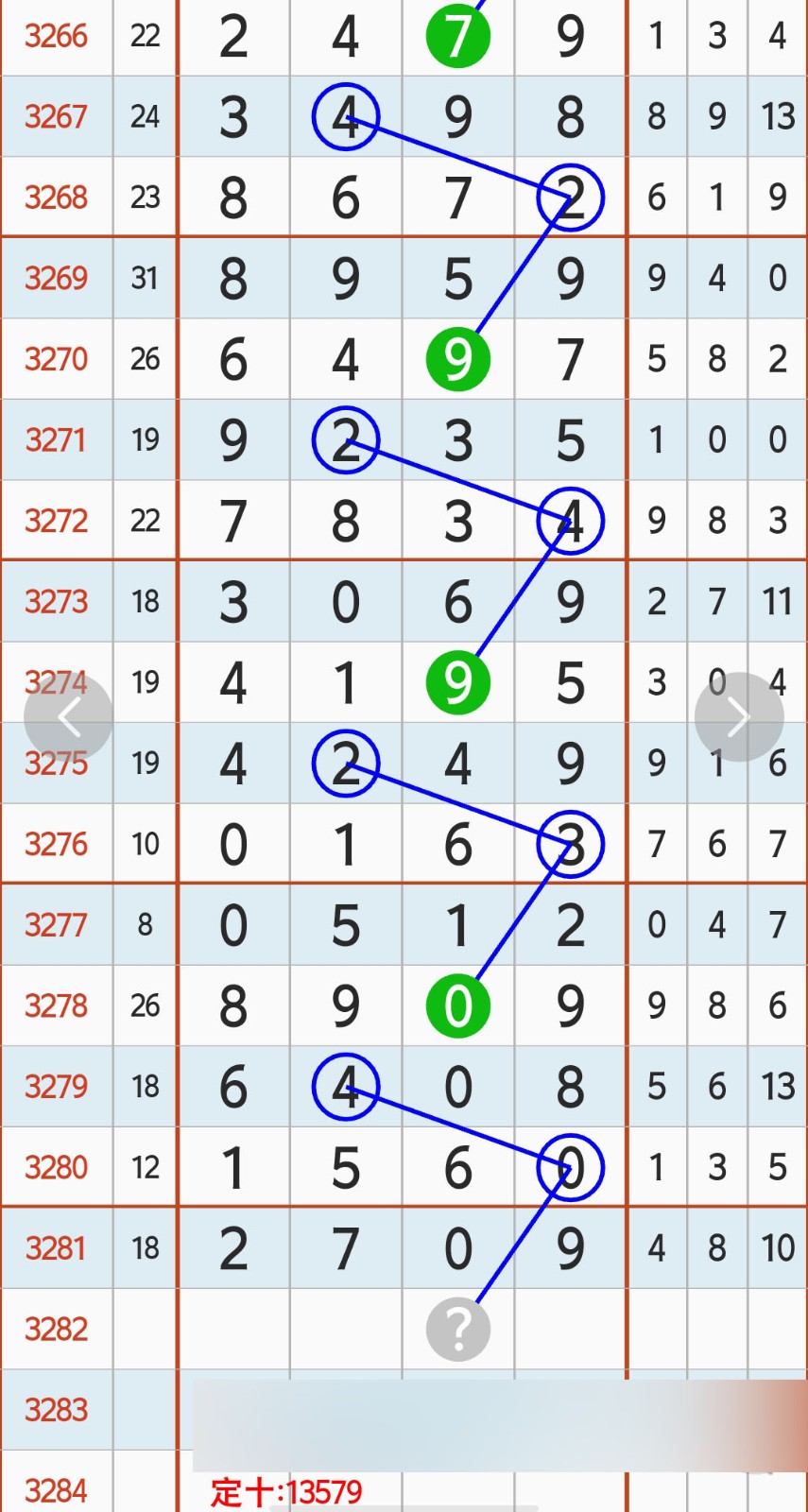Advance to the next image with right arrow
Viewport: 808px width, 1512px height.
tap(738, 717)
